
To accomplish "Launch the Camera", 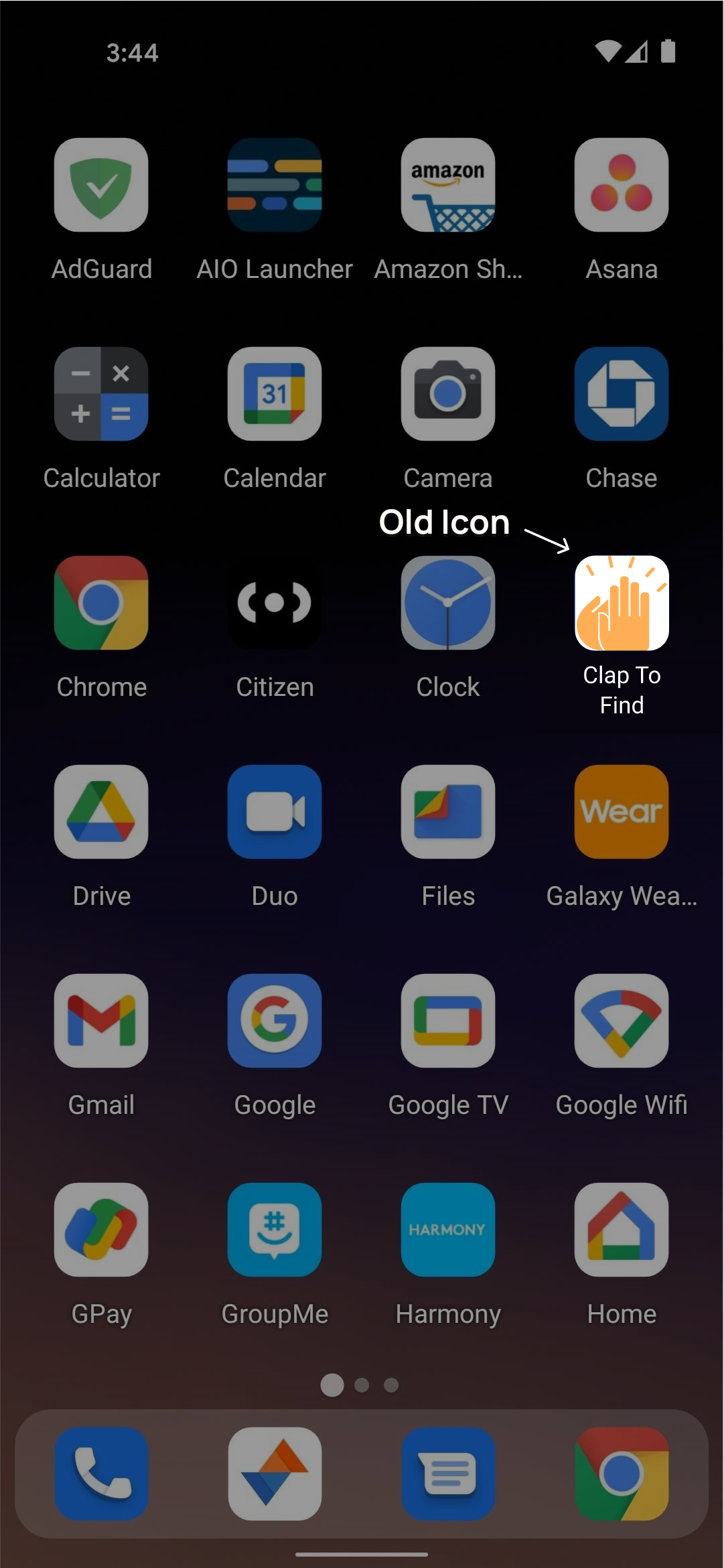I will (x=448, y=394).
